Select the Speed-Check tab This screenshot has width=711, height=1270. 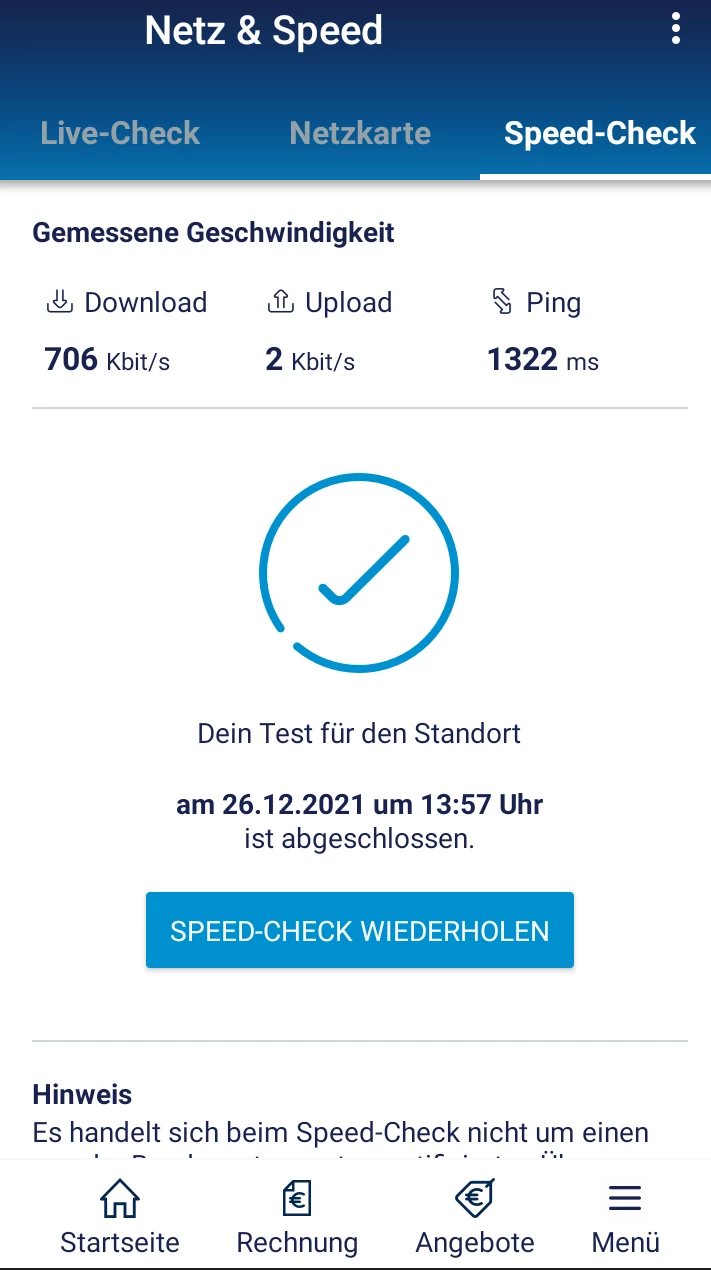pyautogui.click(x=599, y=134)
